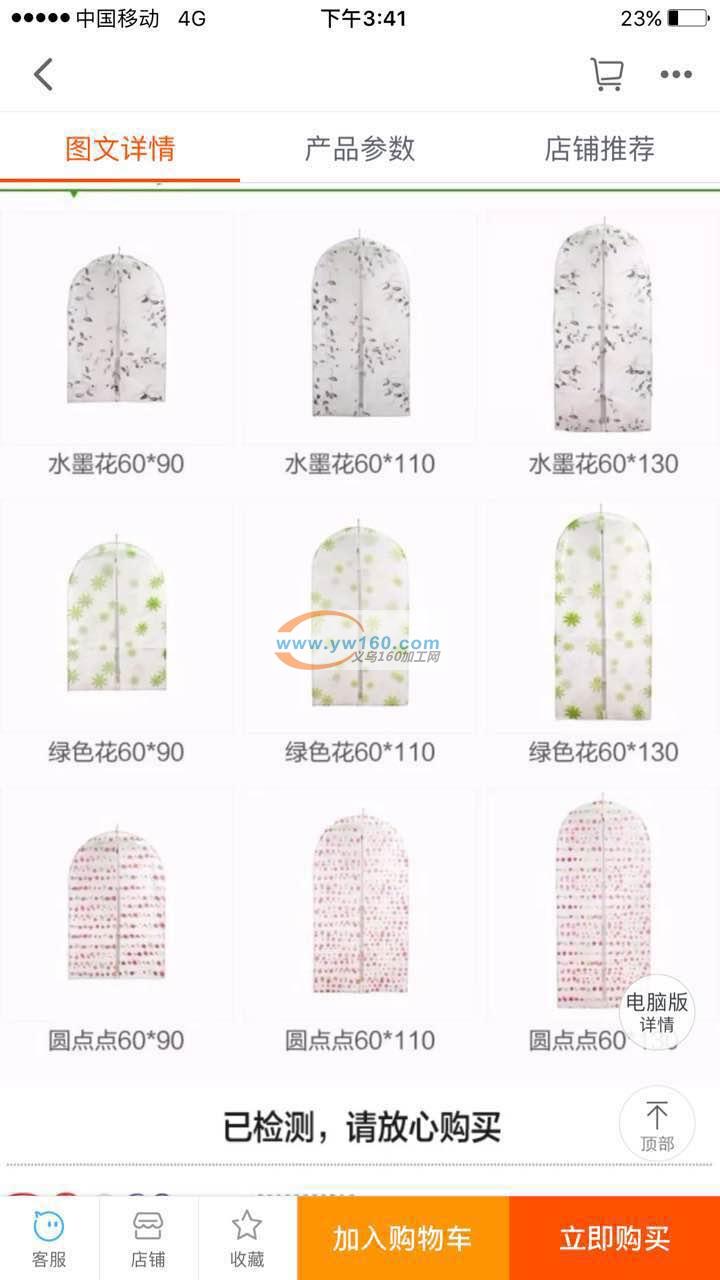Visit the 店铺 store page
Screen dimensions: 720x1280
point(148,1238)
